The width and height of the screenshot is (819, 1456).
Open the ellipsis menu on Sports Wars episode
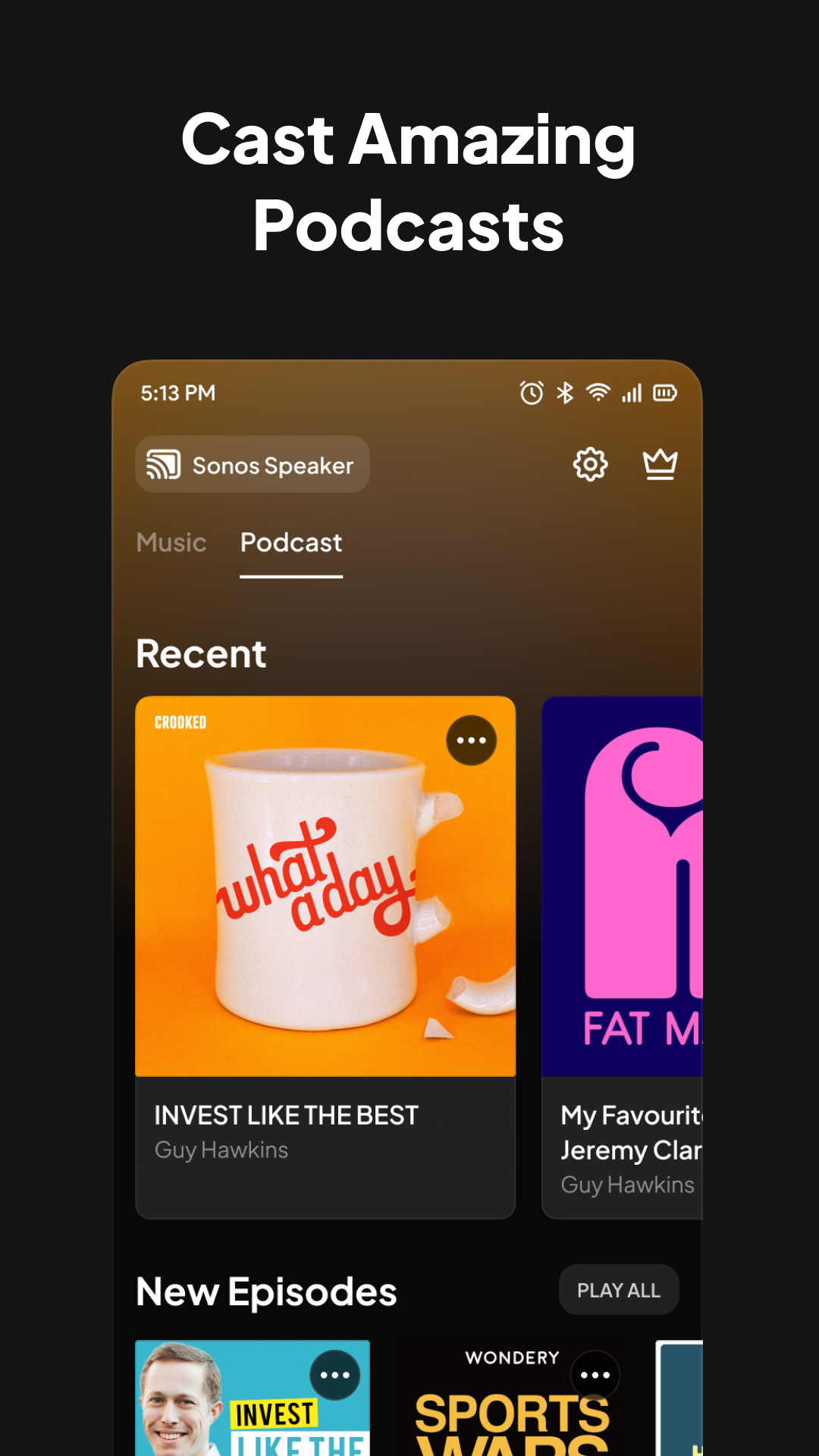pyautogui.click(x=595, y=1374)
